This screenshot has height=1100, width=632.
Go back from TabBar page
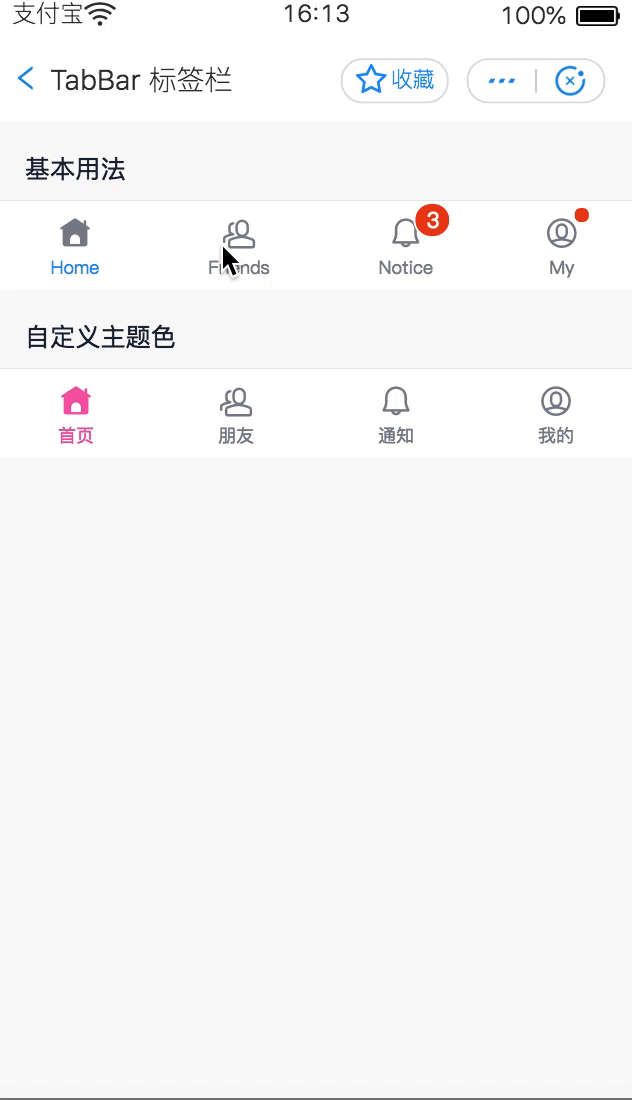point(26,80)
